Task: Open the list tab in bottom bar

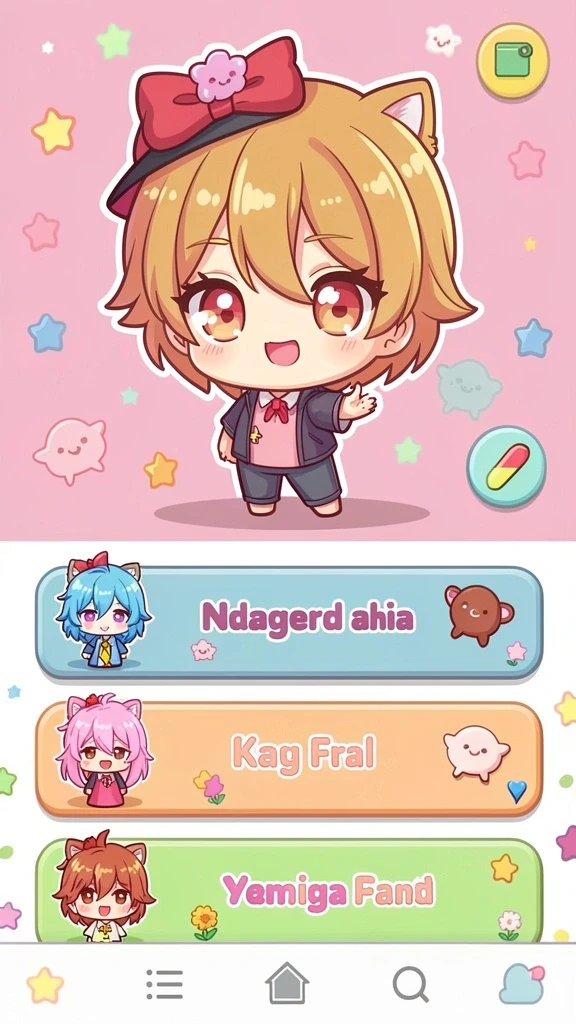Action: click(165, 985)
